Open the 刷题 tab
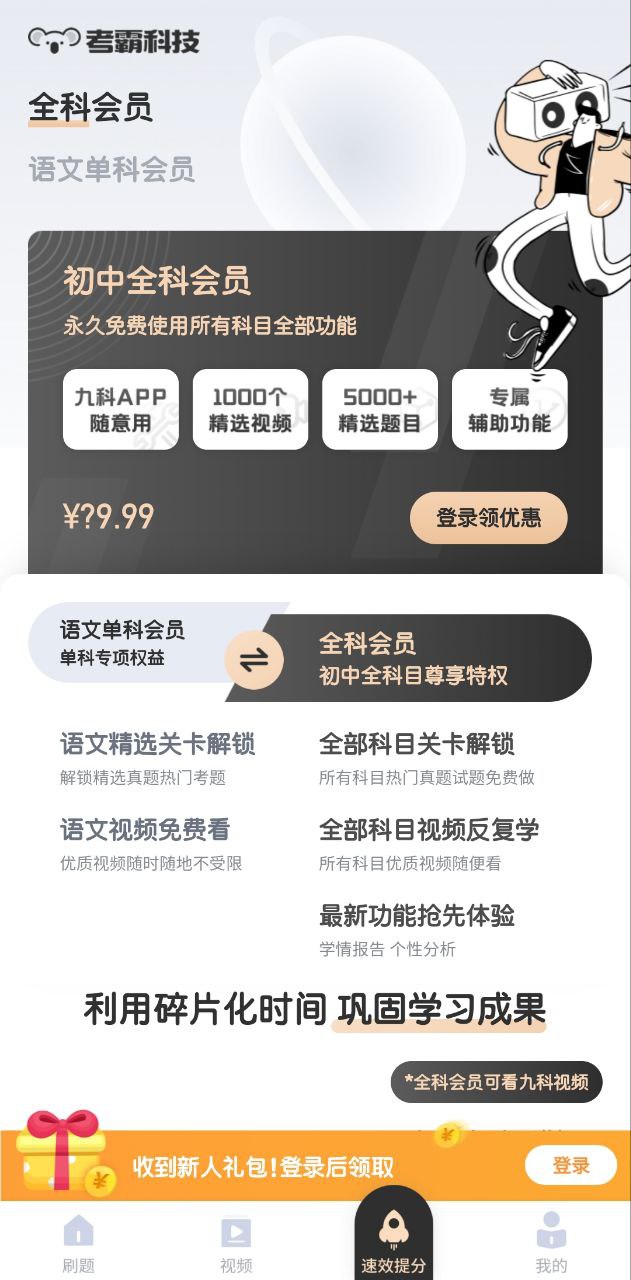This screenshot has height=1280, width=631. click(78, 1243)
